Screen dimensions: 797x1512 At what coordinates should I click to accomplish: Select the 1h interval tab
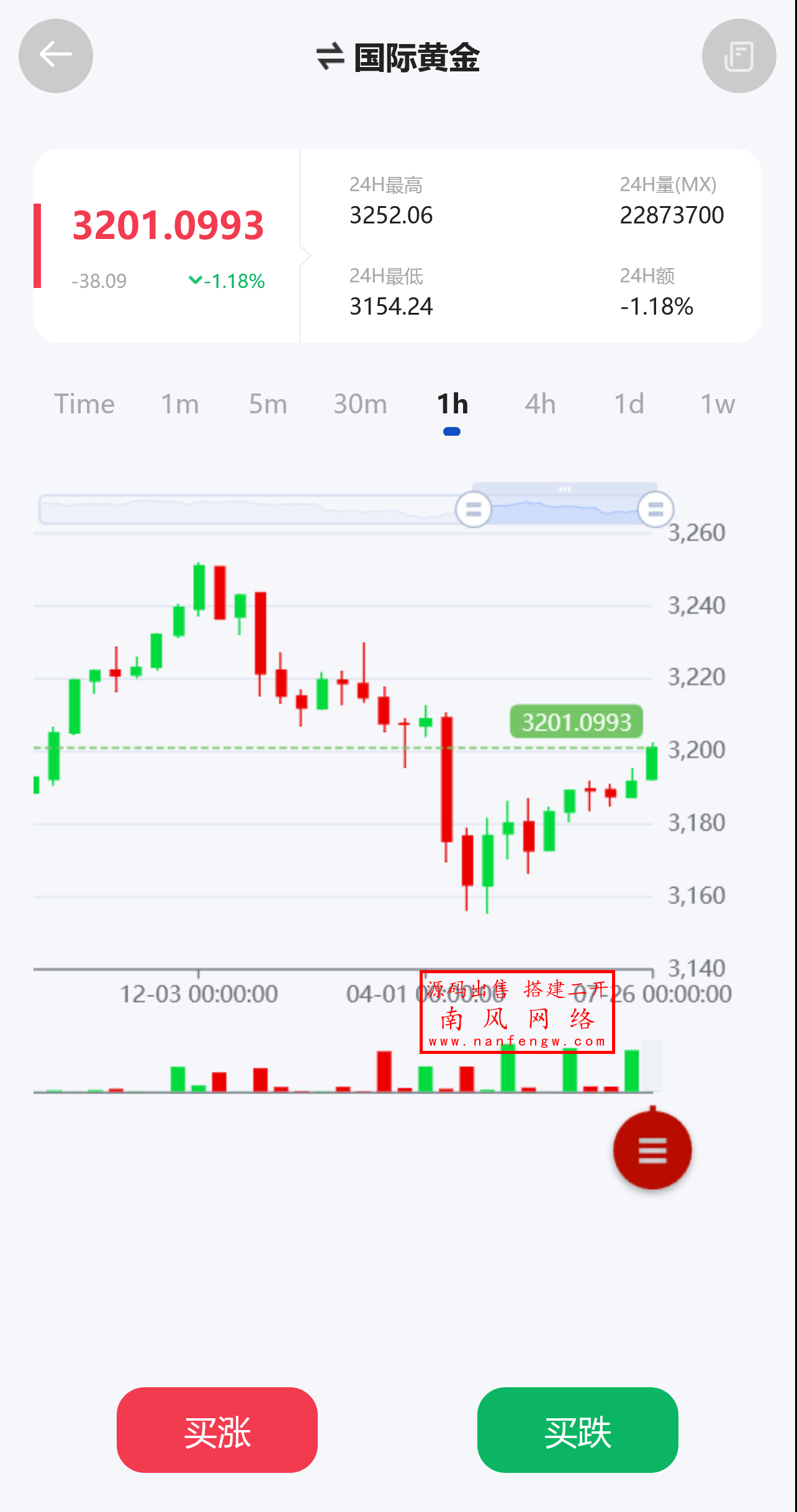pos(453,404)
